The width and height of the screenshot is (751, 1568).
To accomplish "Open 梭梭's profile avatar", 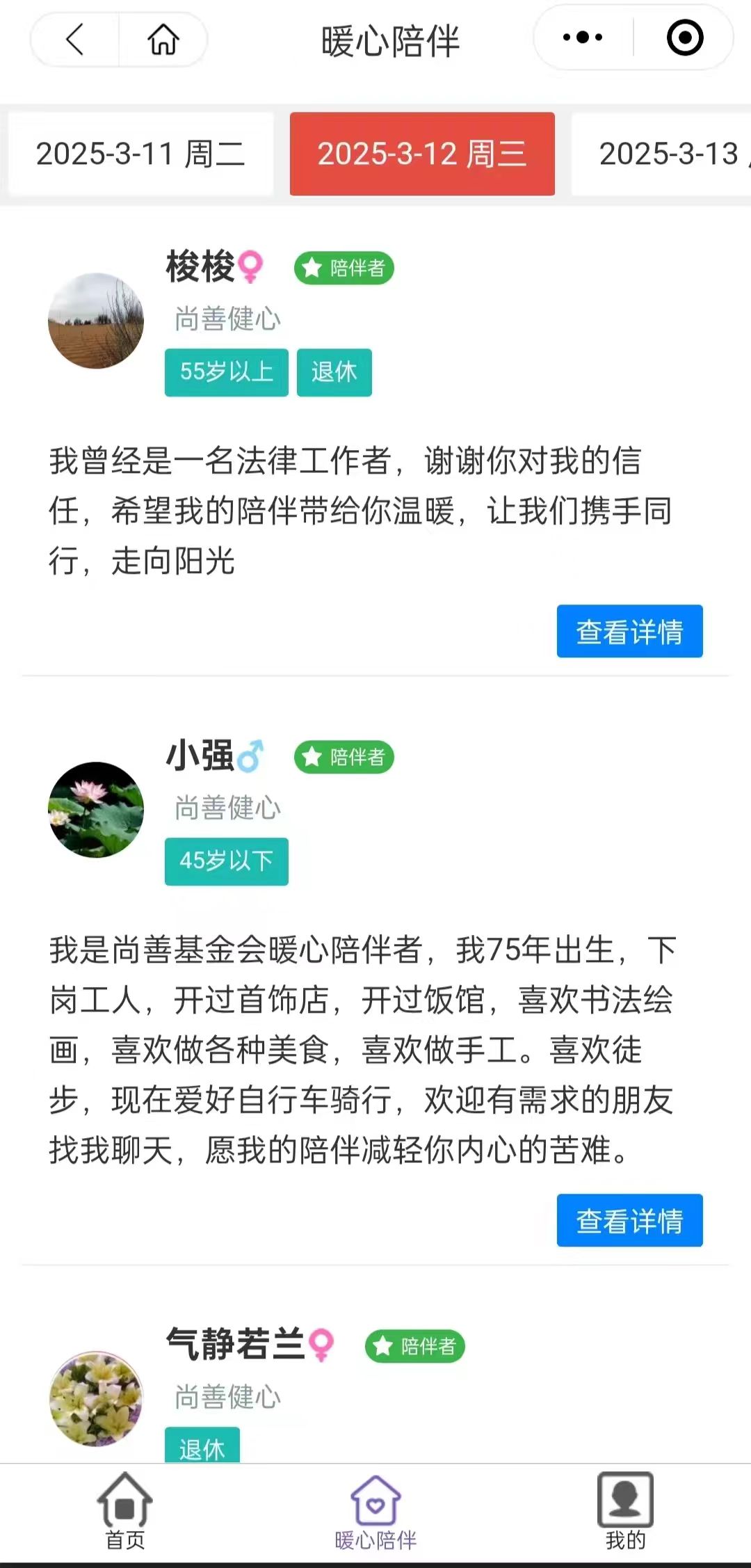I will click(x=96, y=321).
